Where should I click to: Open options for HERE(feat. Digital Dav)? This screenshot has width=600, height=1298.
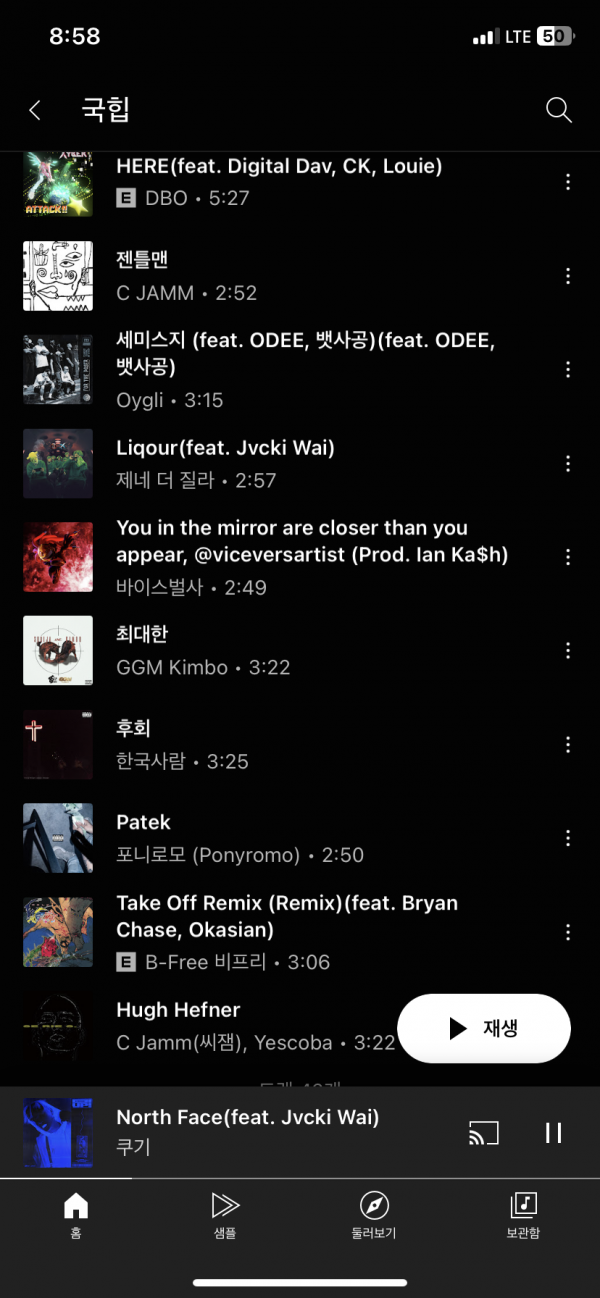(x=568, y=182)
